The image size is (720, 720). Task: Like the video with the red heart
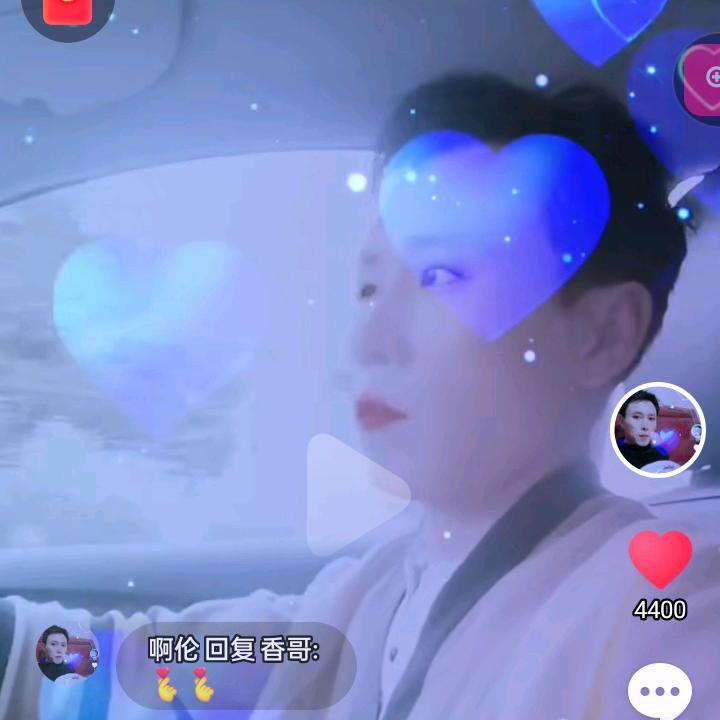(x=660, y=559)
